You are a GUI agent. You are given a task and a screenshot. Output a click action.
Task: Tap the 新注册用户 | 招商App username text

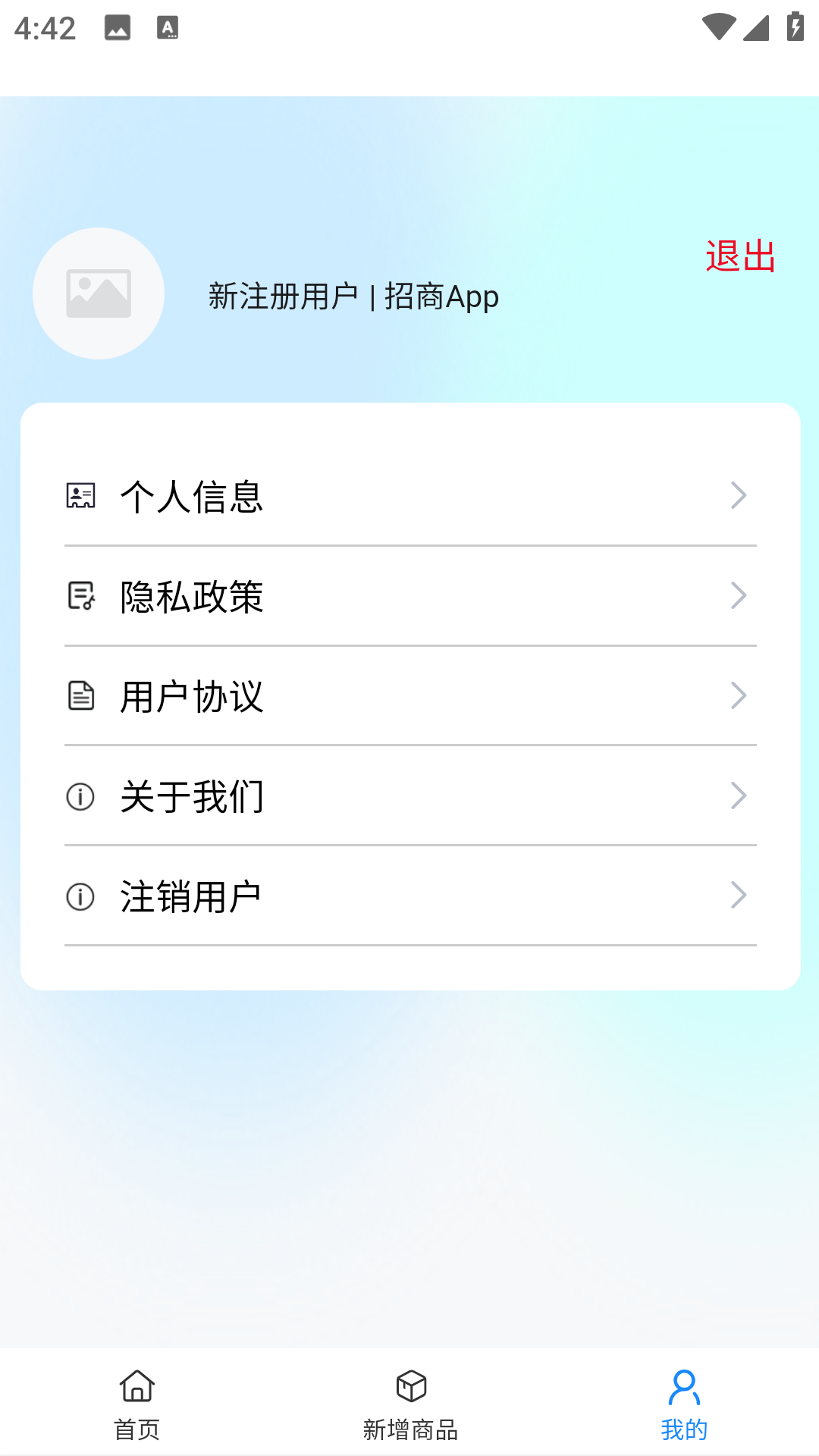351,297
